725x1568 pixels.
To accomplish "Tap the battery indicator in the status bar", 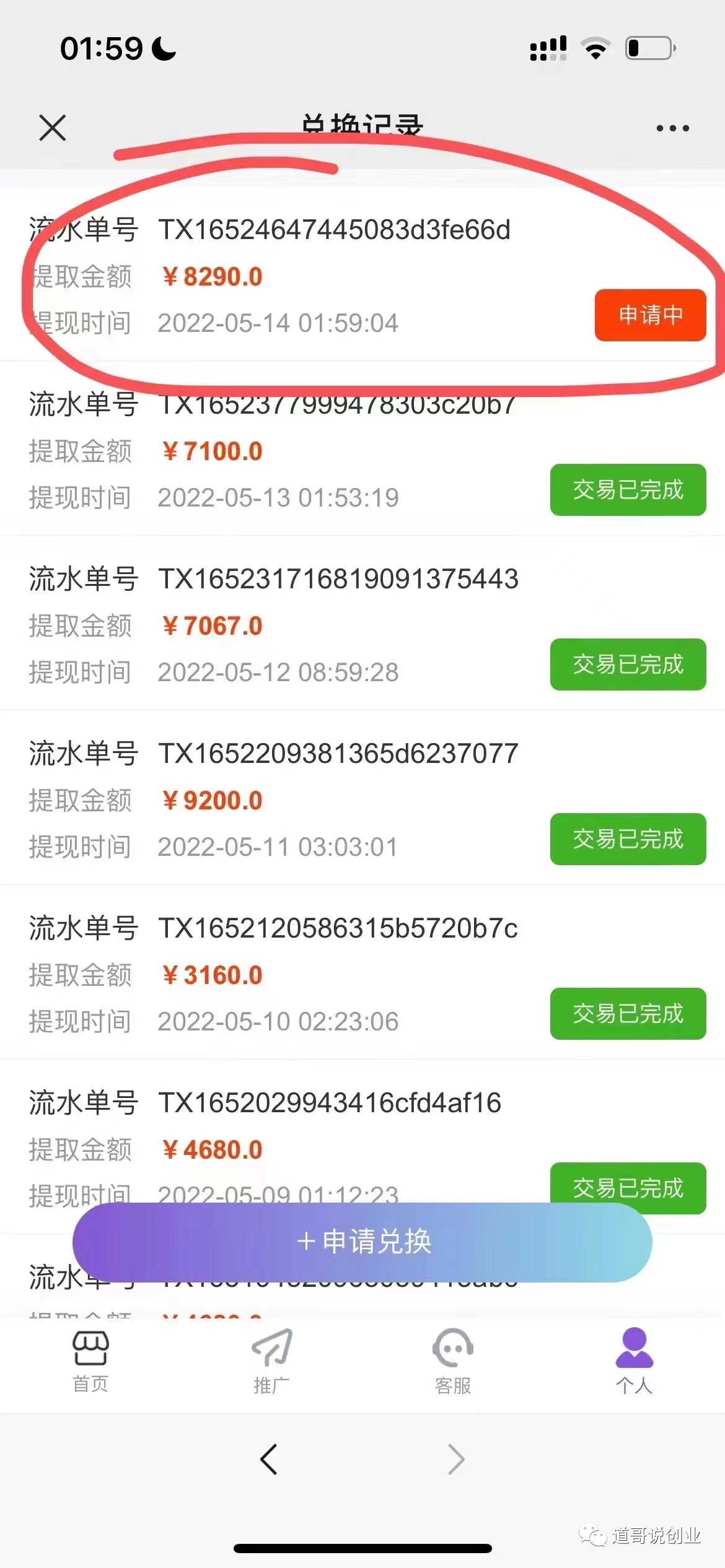I will [646, 47].
